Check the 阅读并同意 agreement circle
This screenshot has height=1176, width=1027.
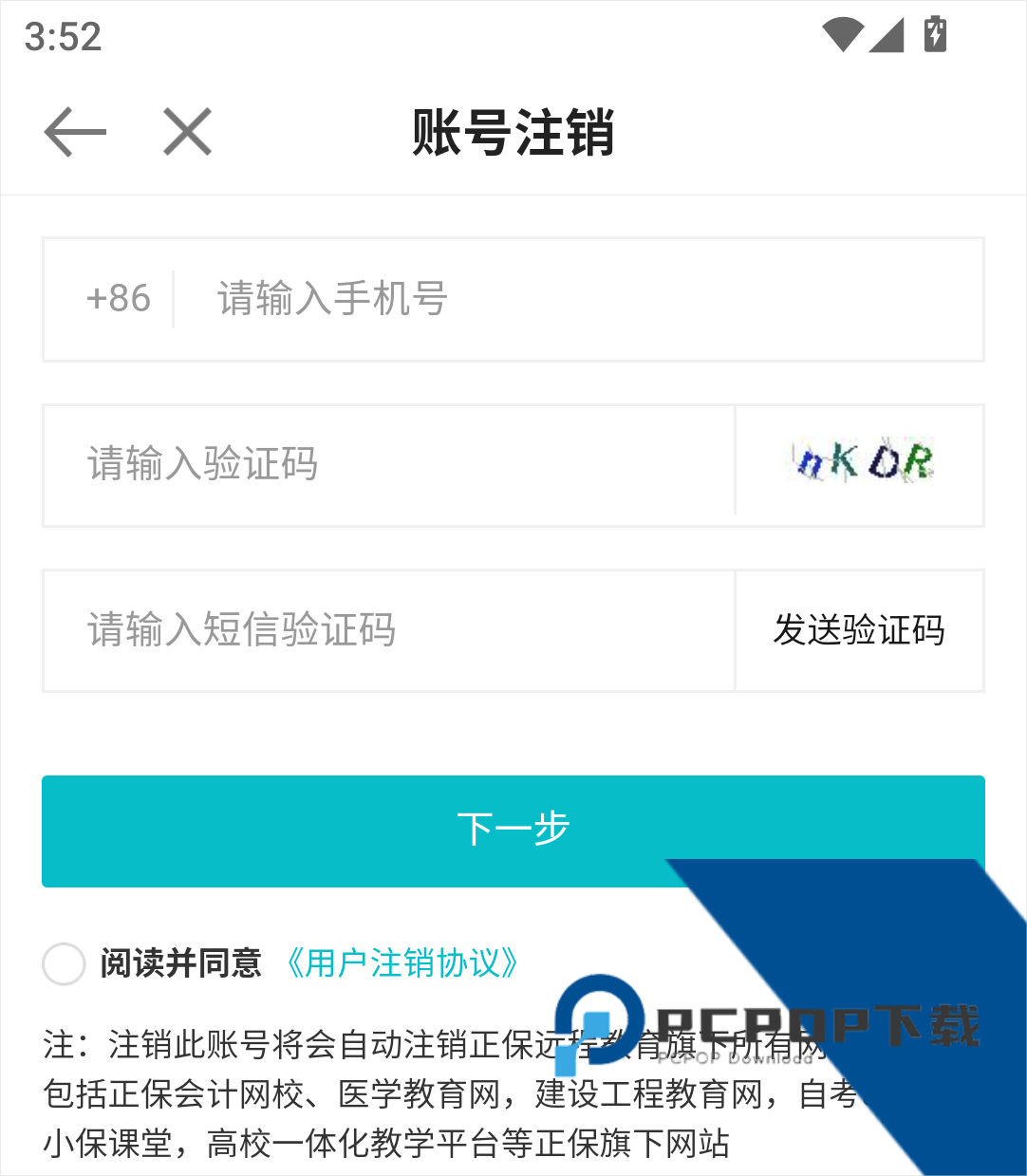point(65,964)
